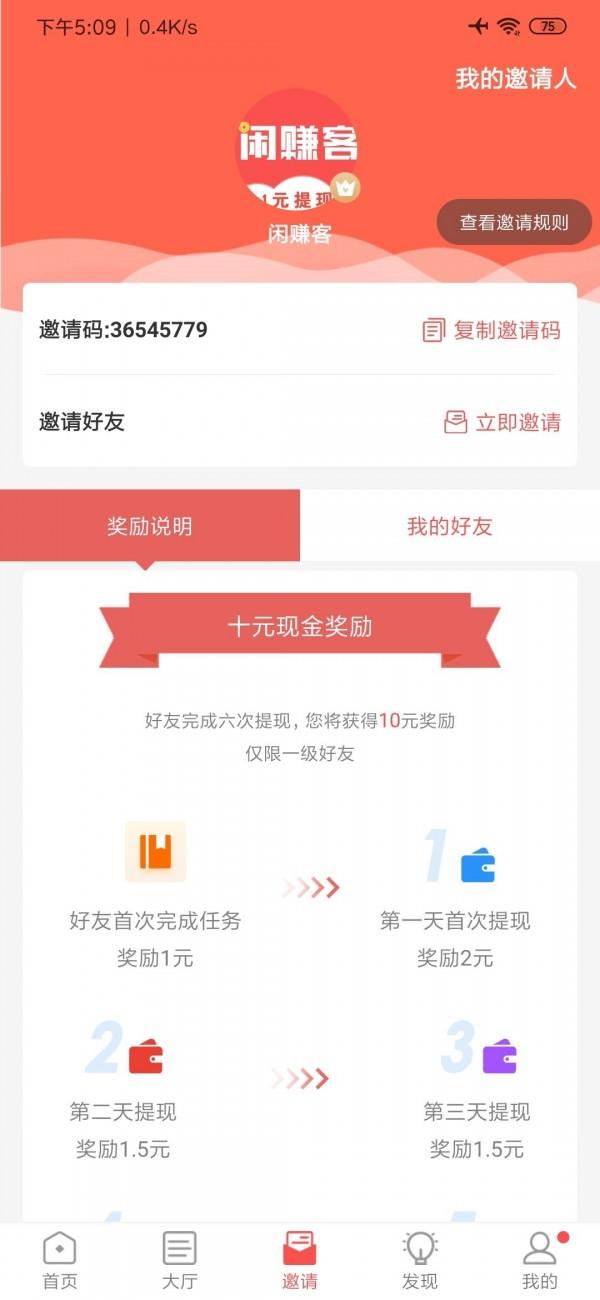Viewport: 600px width, 1300px height.
Task: Go to the 首页 home tab
Action: click(59, 1260)
